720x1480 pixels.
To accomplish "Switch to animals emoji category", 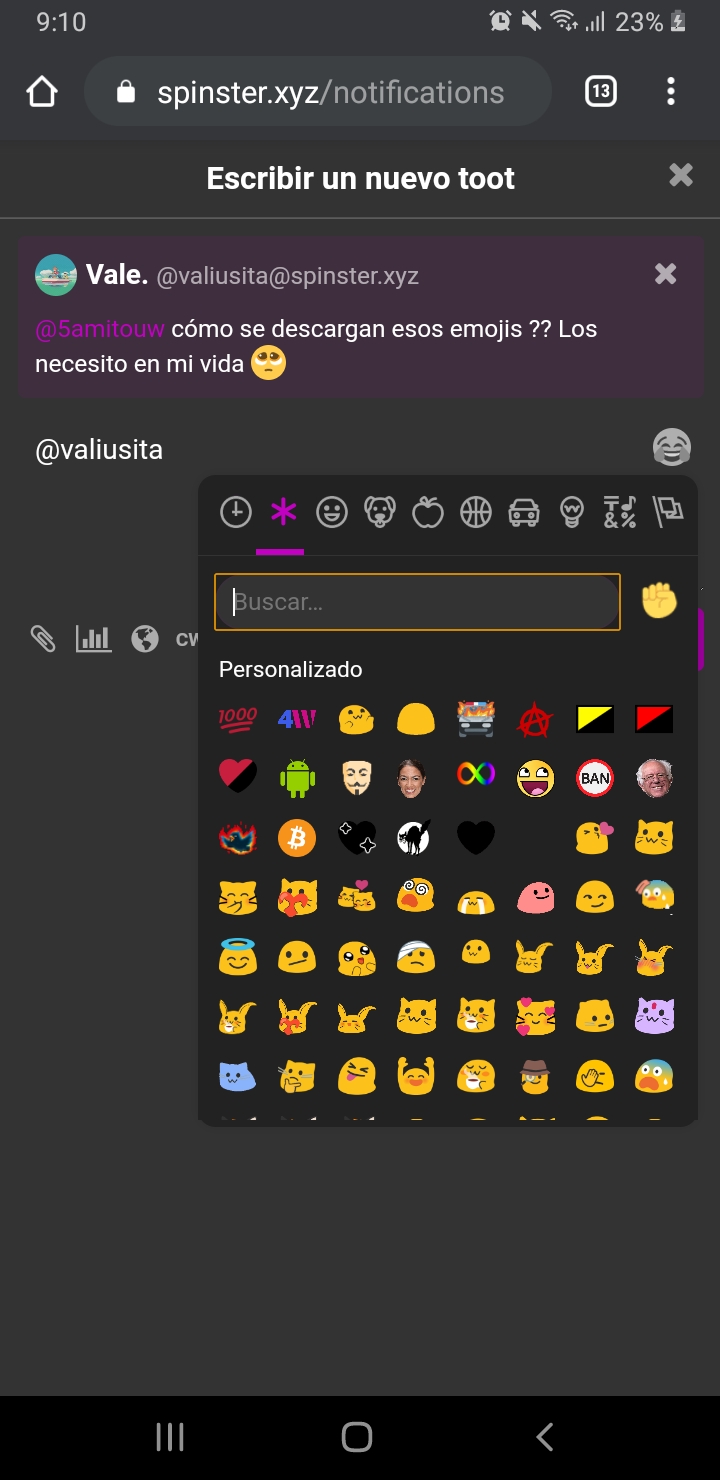I will point(380,513).
